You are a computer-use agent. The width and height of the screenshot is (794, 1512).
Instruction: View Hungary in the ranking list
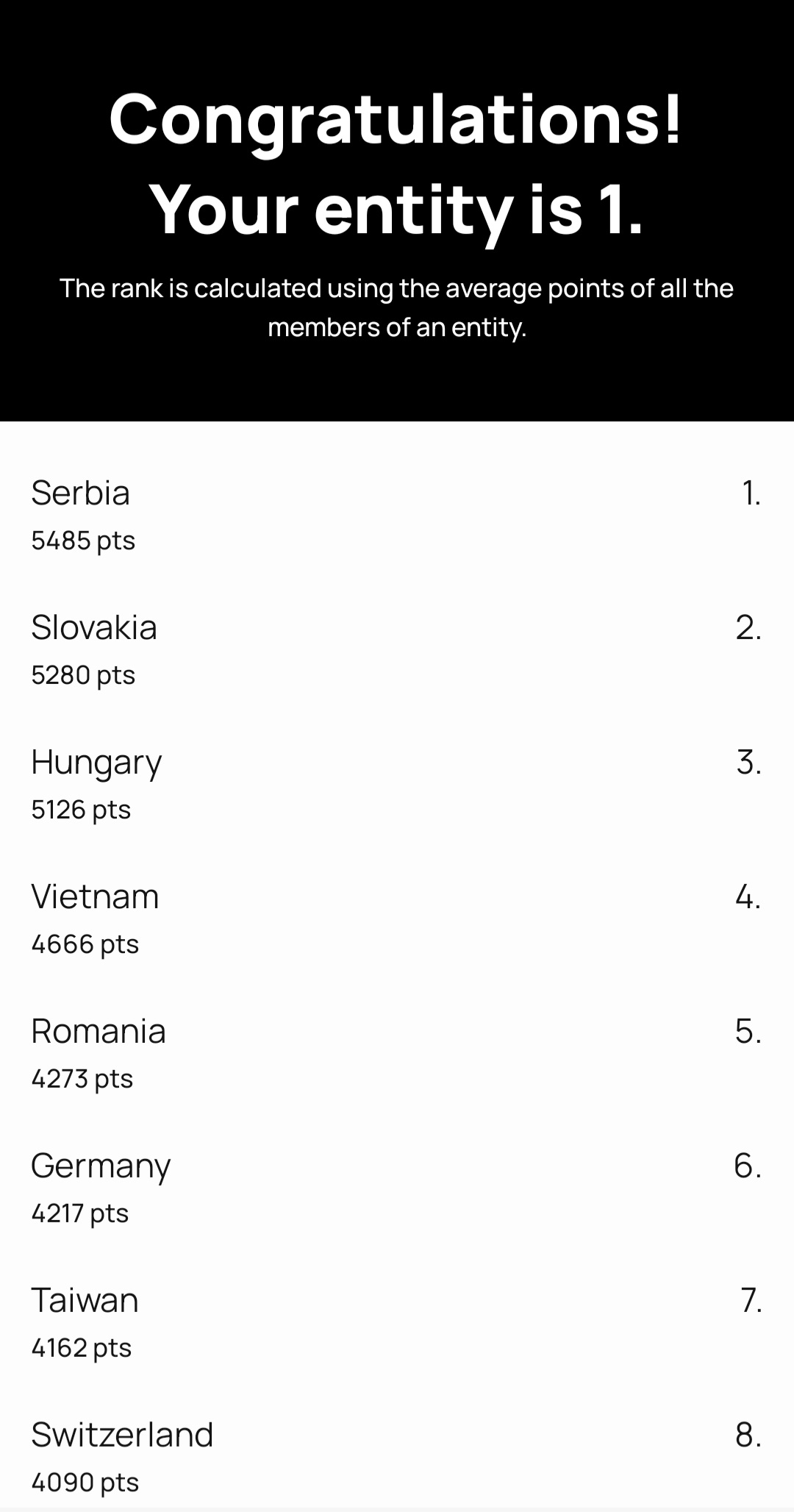tap(397, 784)
